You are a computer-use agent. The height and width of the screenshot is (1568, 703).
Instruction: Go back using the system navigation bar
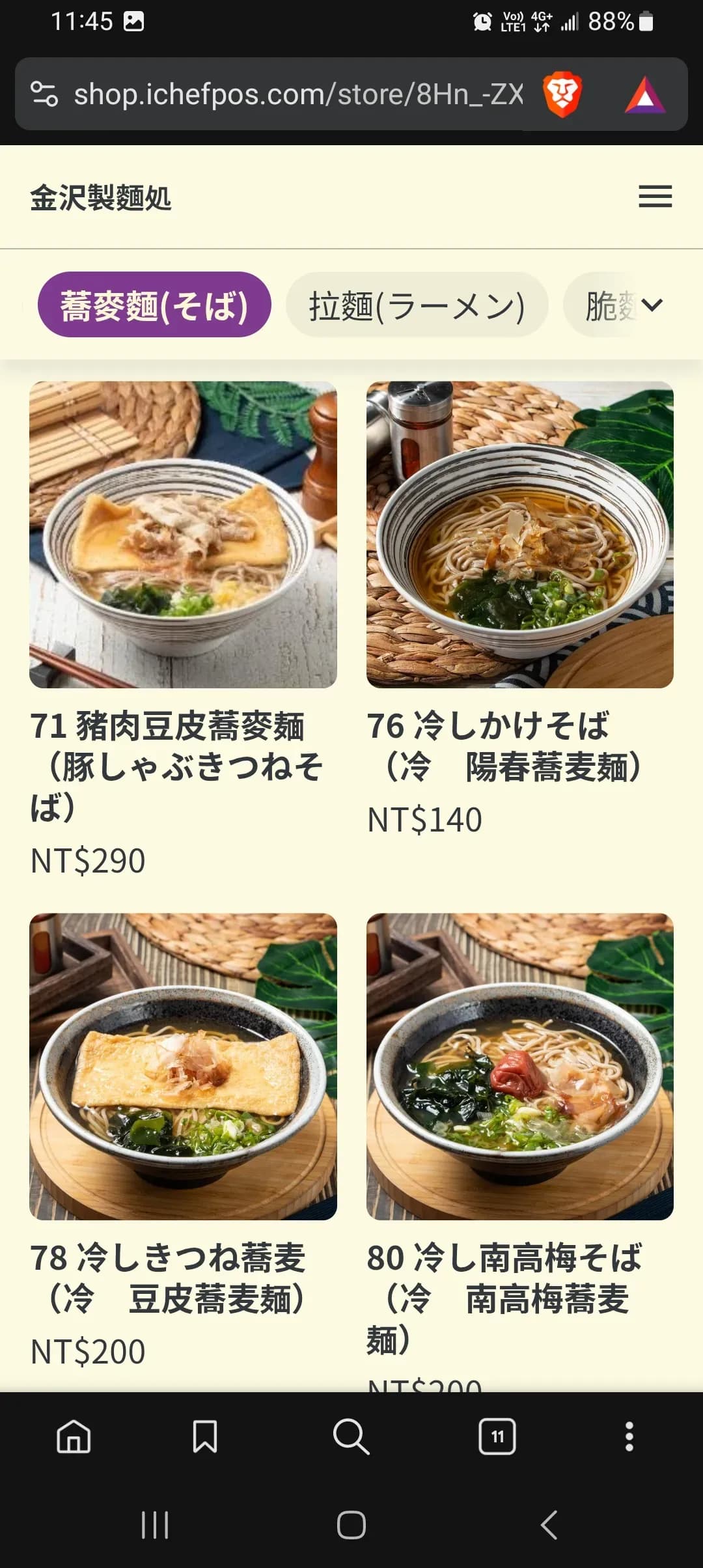(549, 1524)
